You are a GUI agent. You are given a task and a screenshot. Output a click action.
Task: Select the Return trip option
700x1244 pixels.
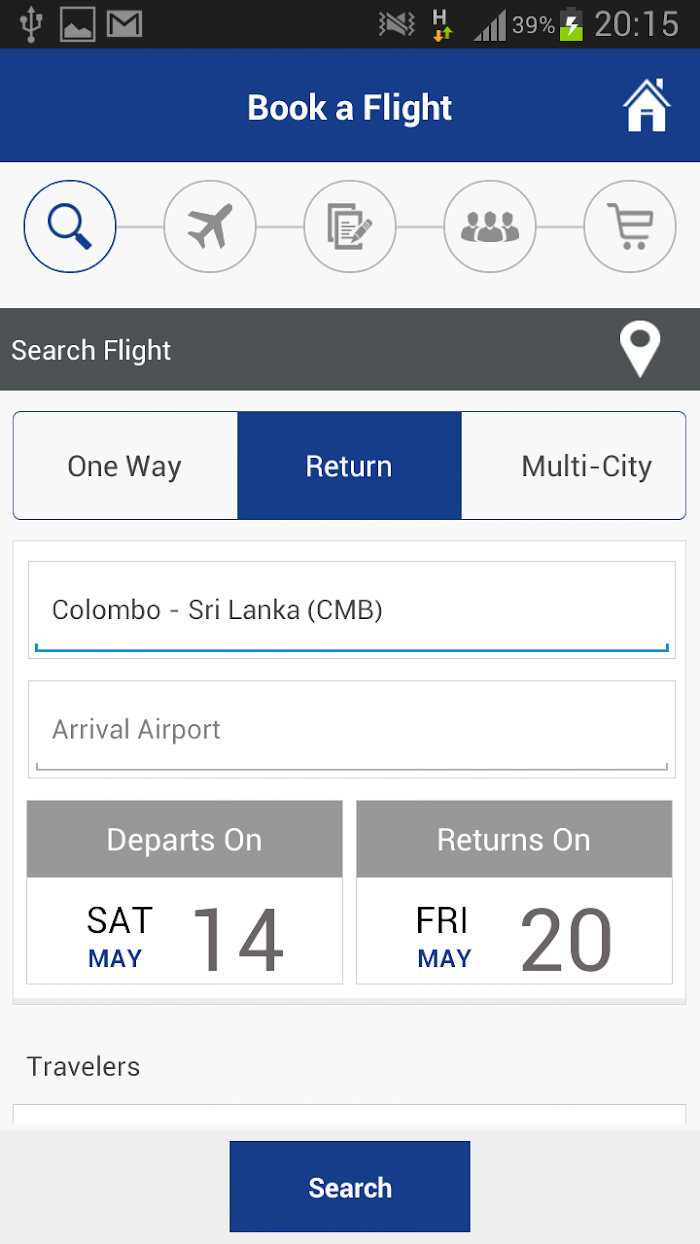[349, 466]
